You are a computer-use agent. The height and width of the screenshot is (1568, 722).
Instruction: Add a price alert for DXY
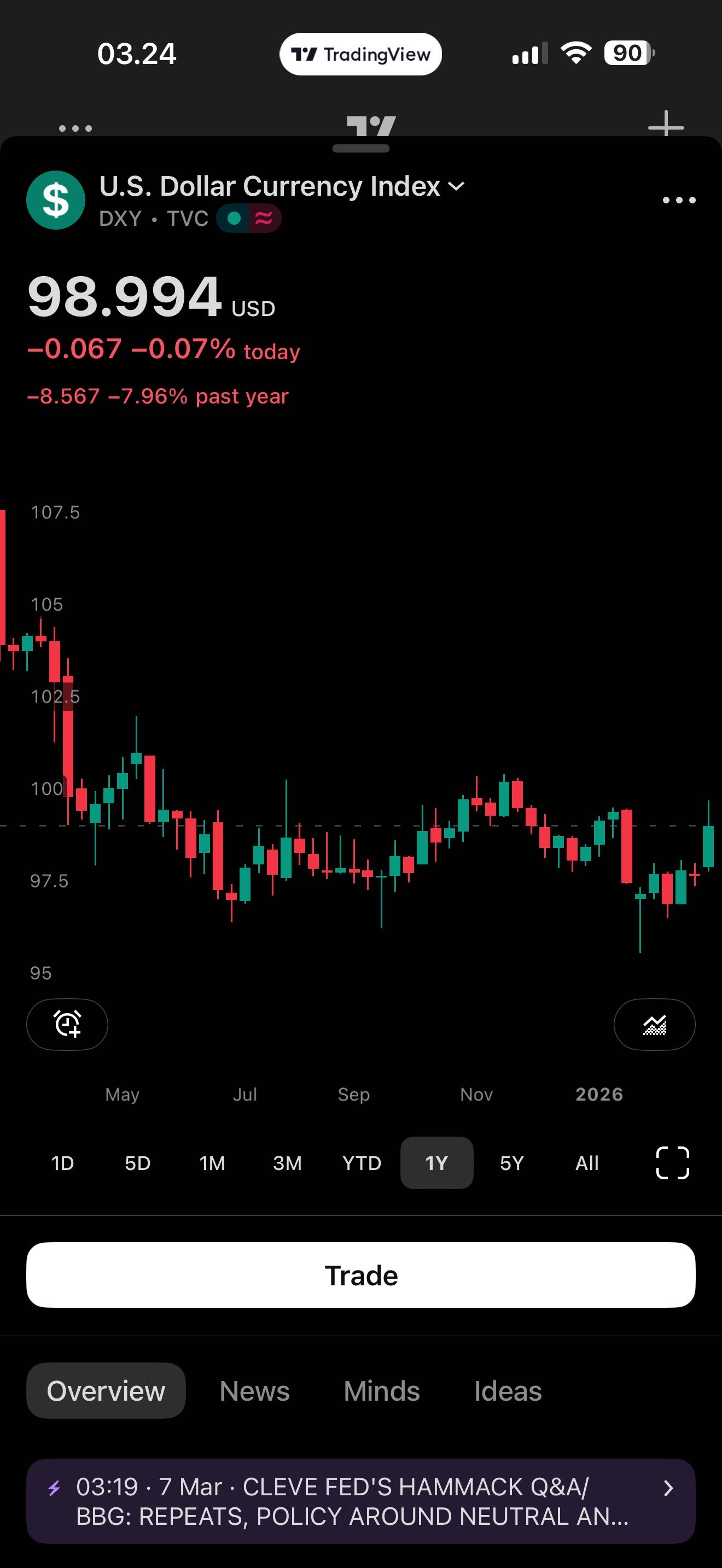coord(67,1025)
